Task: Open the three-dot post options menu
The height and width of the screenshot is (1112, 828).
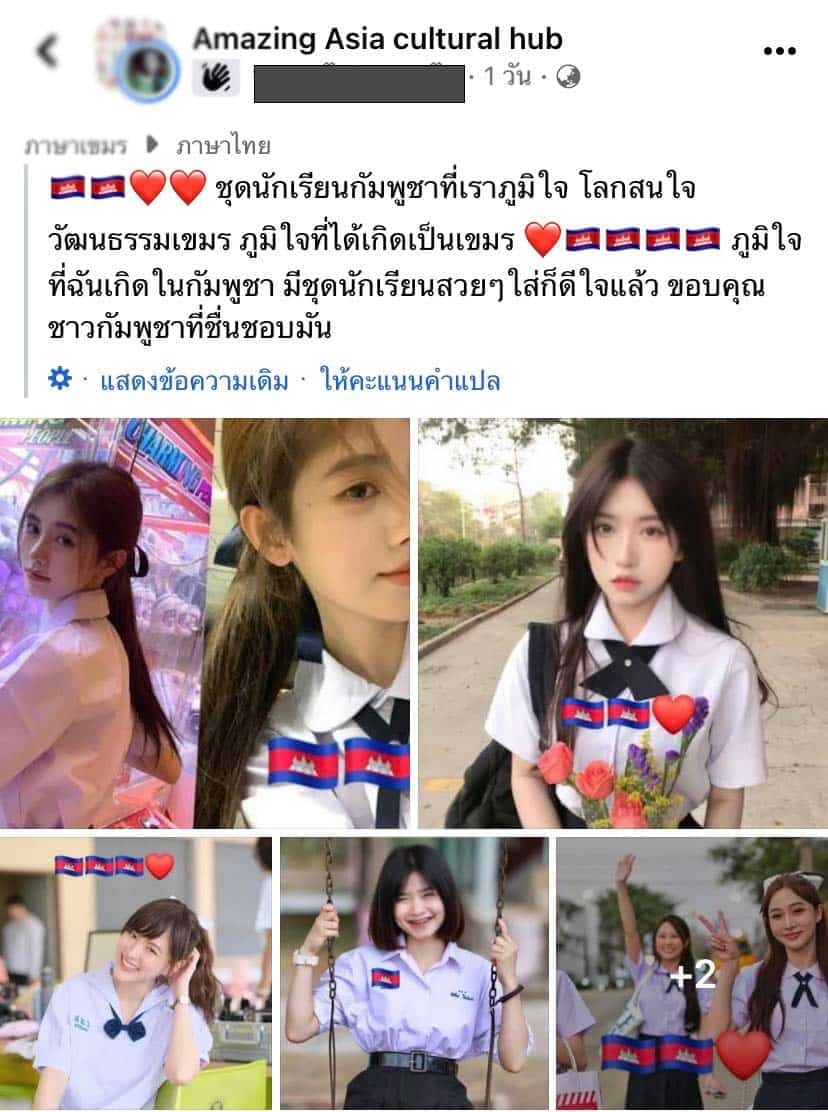Action: (x=779, y=51)
